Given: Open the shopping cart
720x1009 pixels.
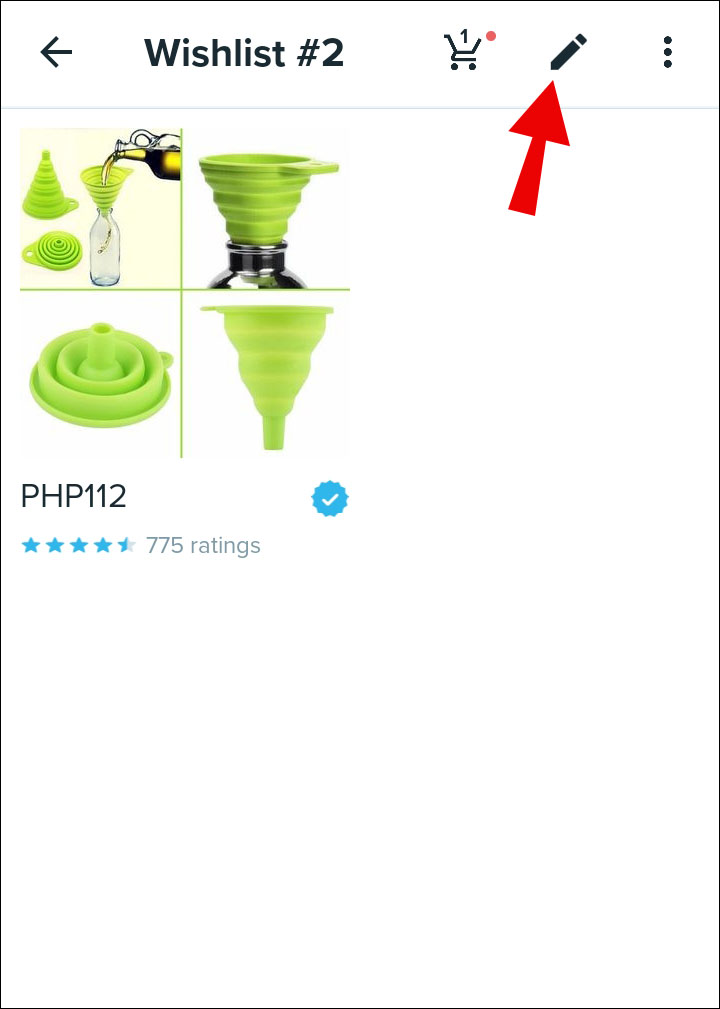Looking at the screenshot, I should [463, 52].
